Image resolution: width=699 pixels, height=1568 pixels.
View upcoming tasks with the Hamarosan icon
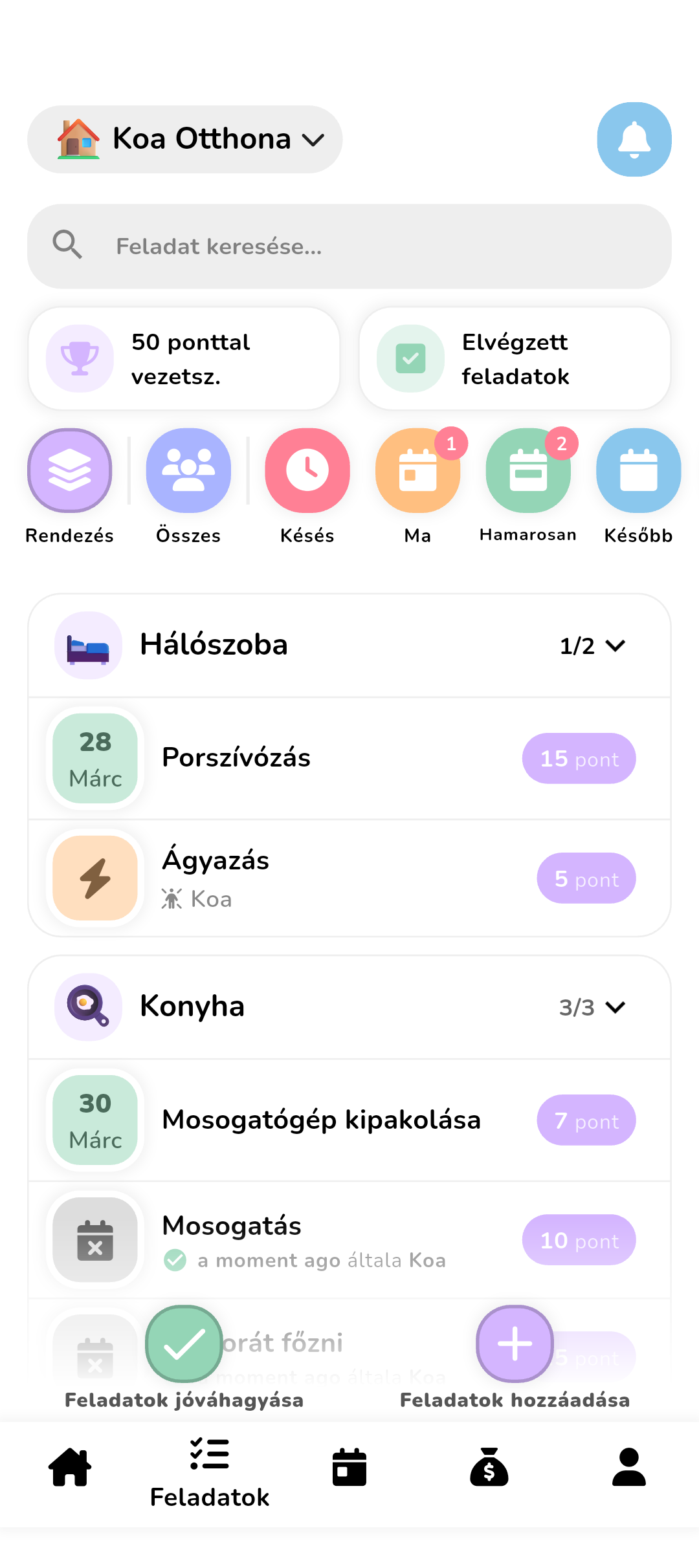point(528,471)
